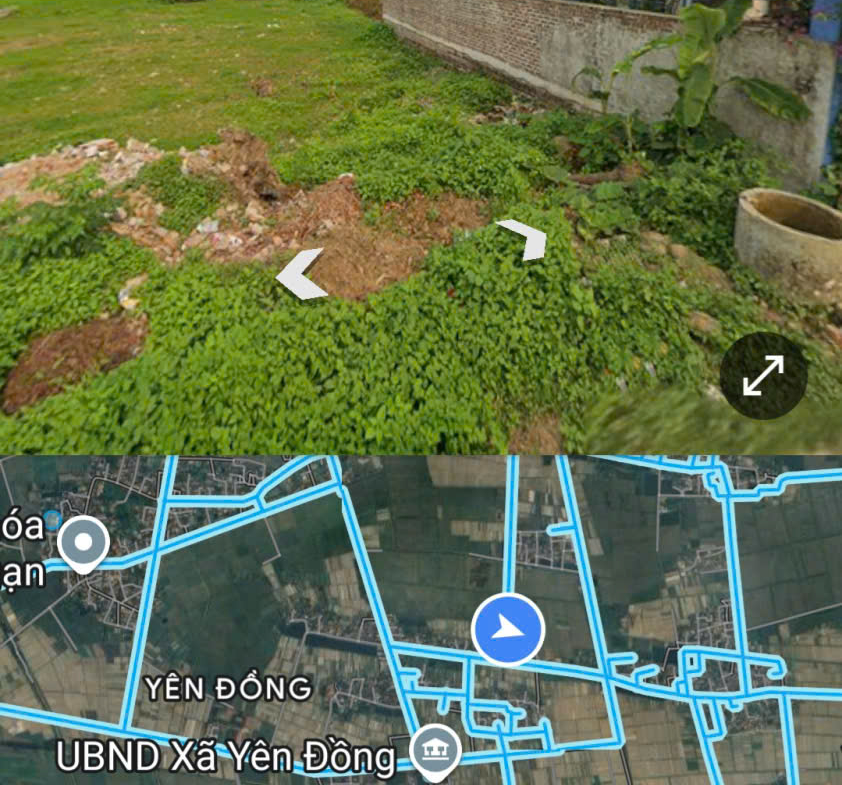Select the location pin on the map's left edge
The image size is (842, 785).
[84, 545]
